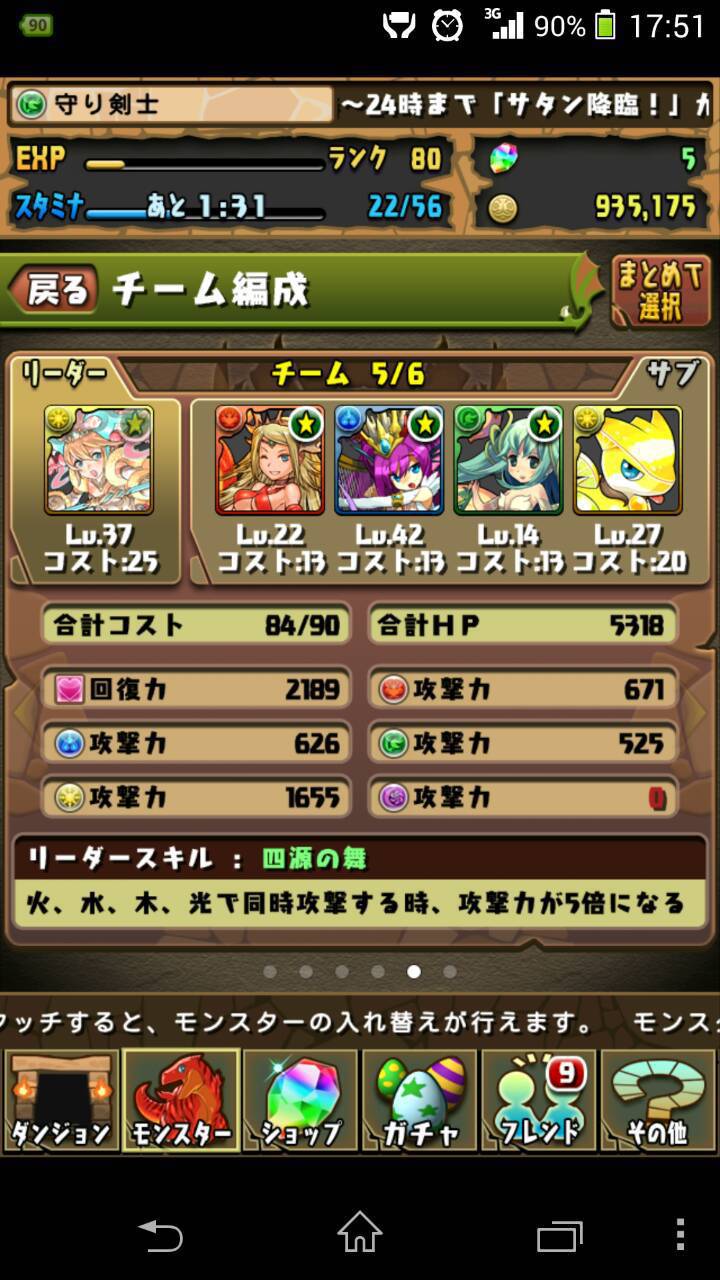Open the まとめて選択 bulk select button

[661, 291]
